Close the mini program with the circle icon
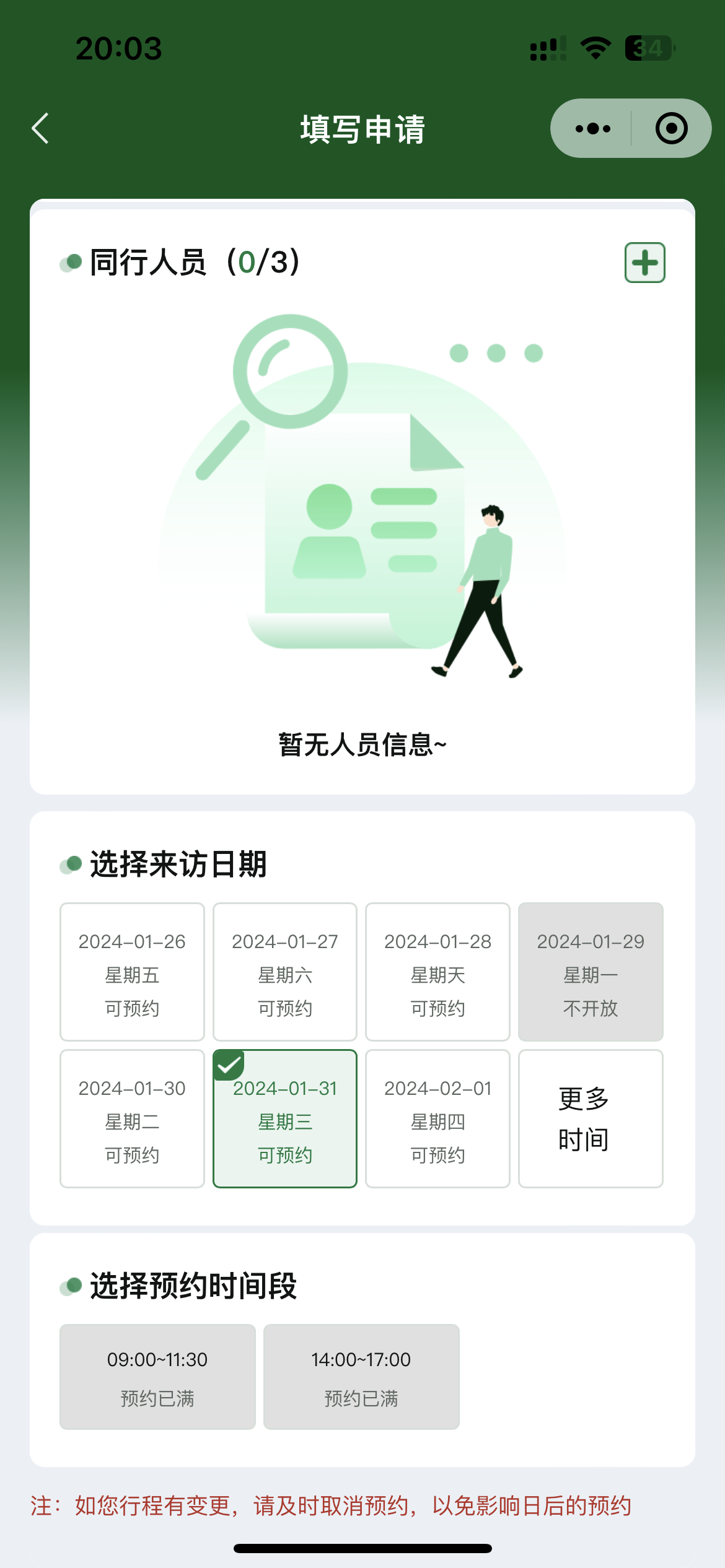The height and width of the screenshot is (1568, 725). coord(671,129)
